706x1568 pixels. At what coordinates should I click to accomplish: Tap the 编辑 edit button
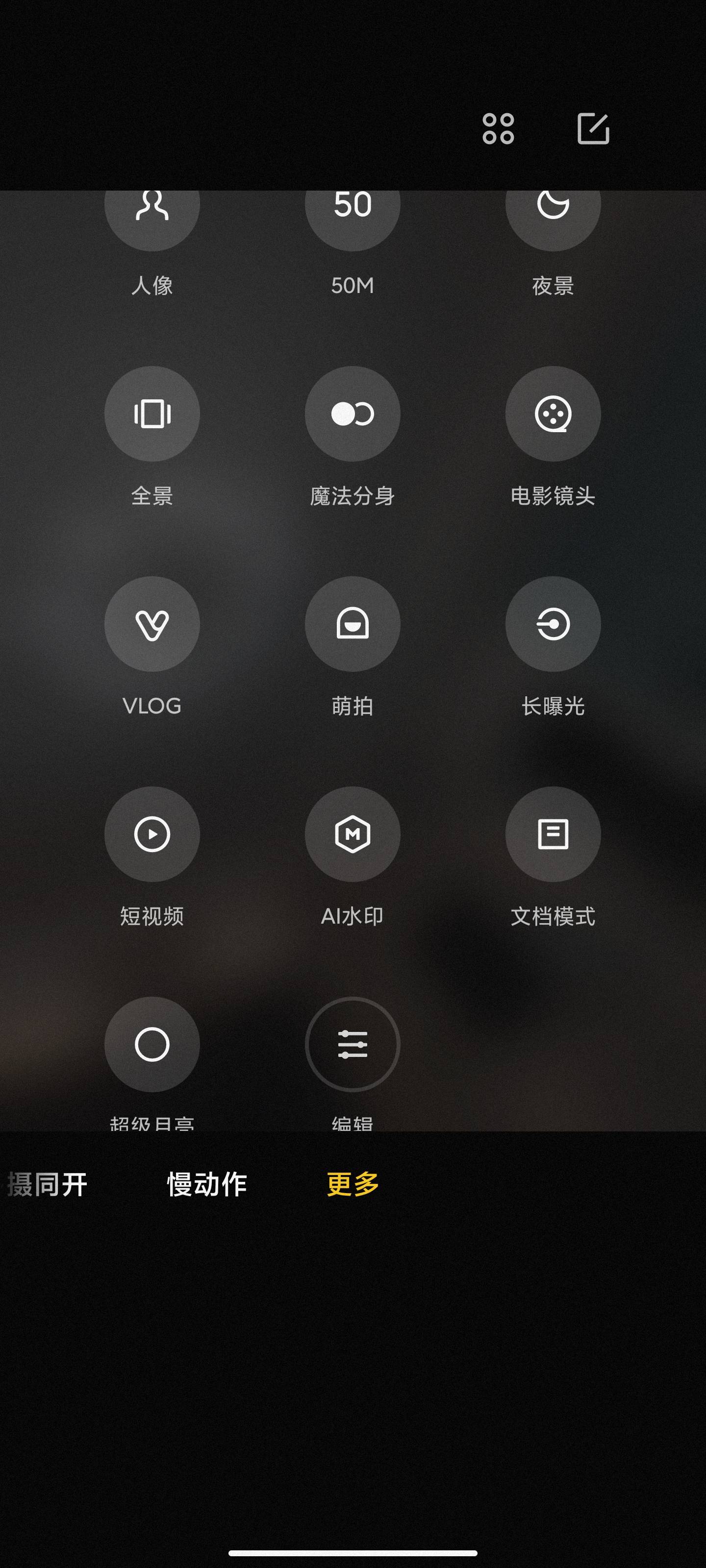click(352, 1044)
